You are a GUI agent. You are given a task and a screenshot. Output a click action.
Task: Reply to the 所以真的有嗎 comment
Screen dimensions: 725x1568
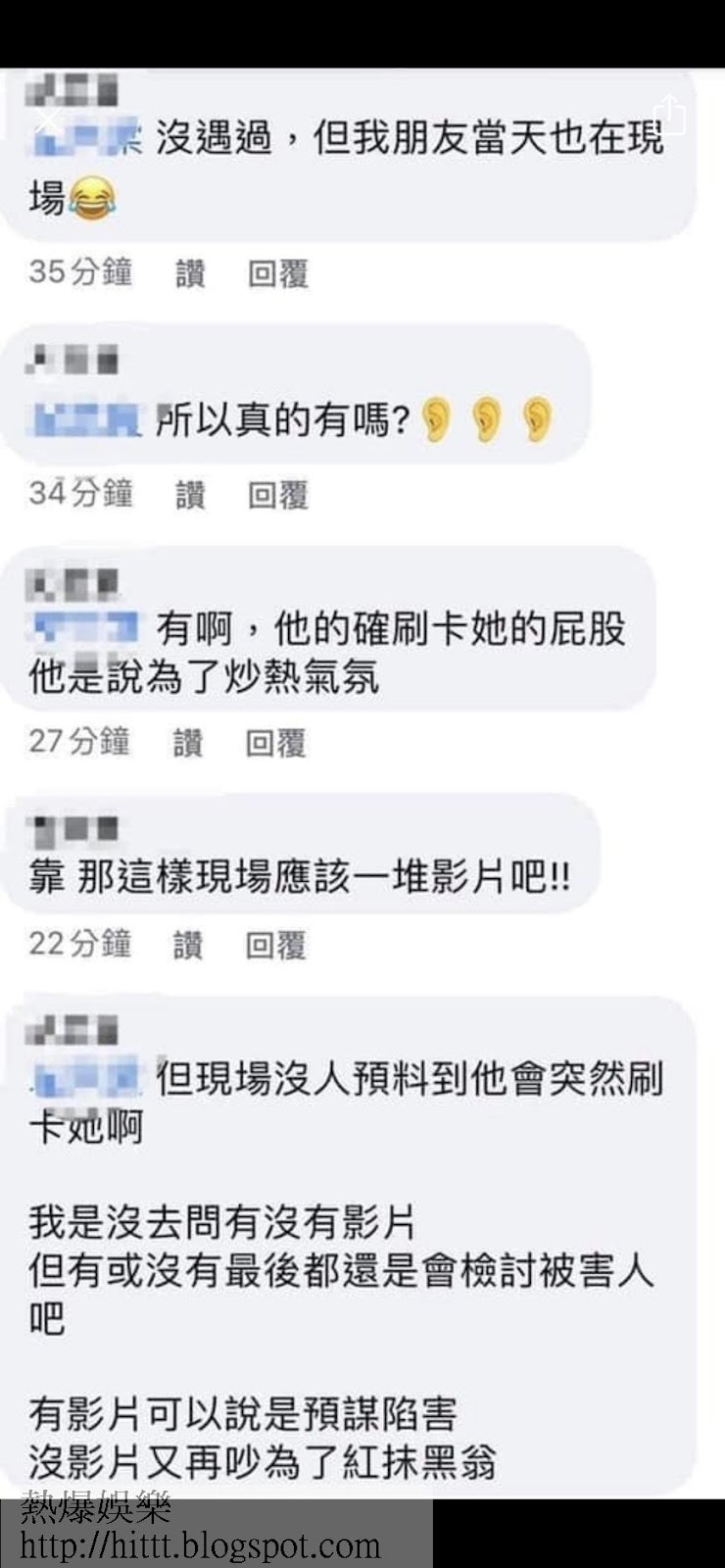(x=278, y=495)
